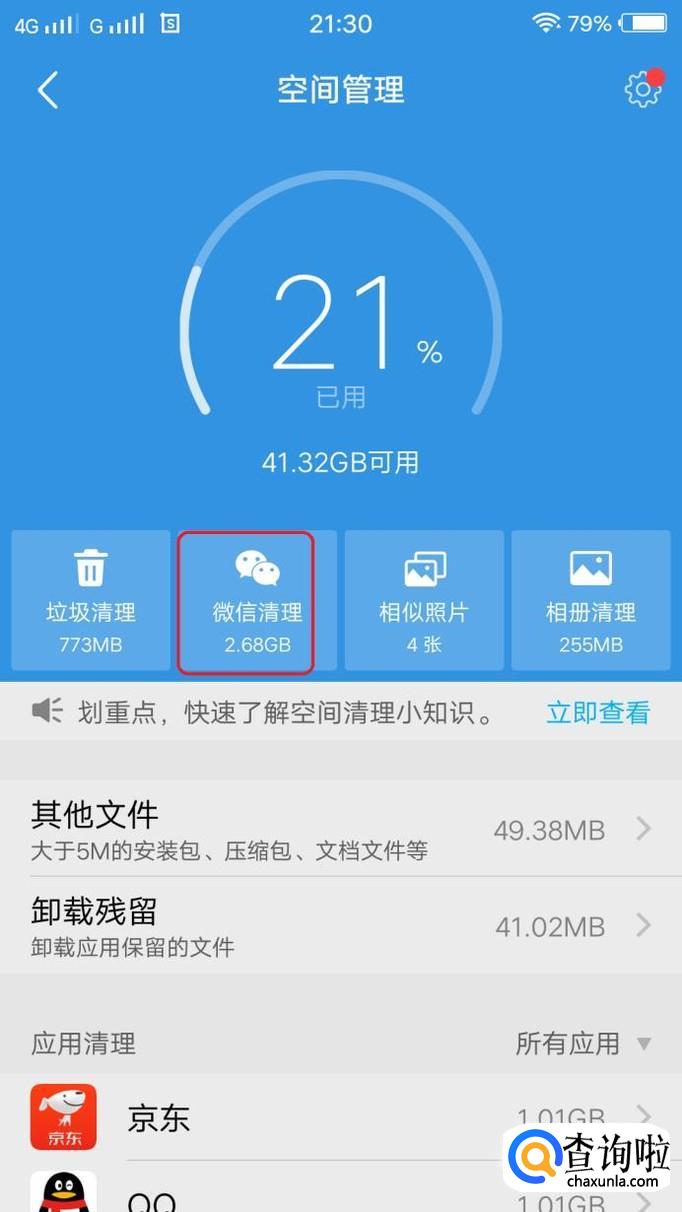Open the 卸载残留 row
The height and width of the screenshot is (1212, 682).
click(341, 926)
